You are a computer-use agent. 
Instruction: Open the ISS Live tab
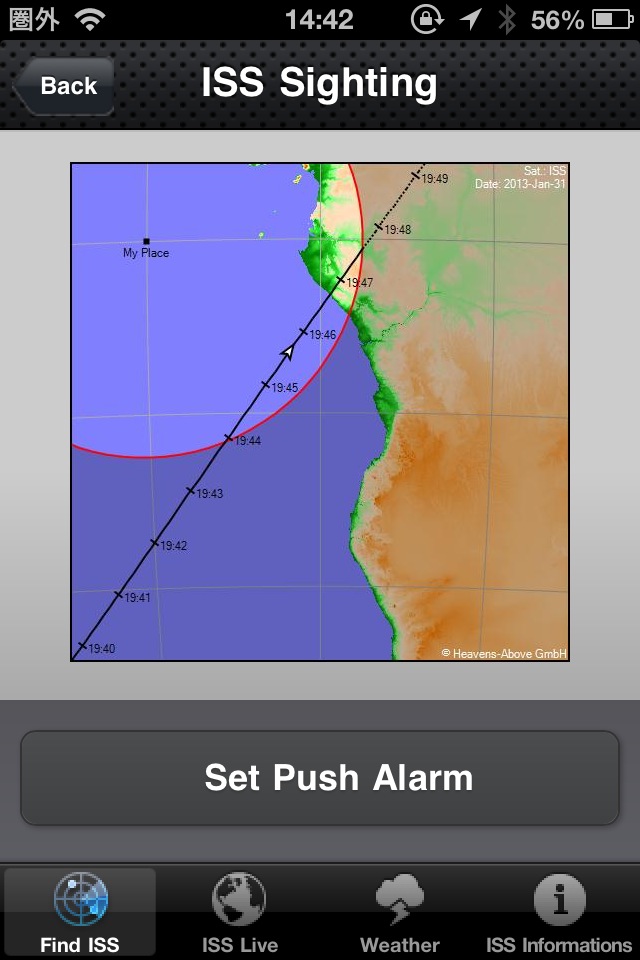click(x=240, y=912)
